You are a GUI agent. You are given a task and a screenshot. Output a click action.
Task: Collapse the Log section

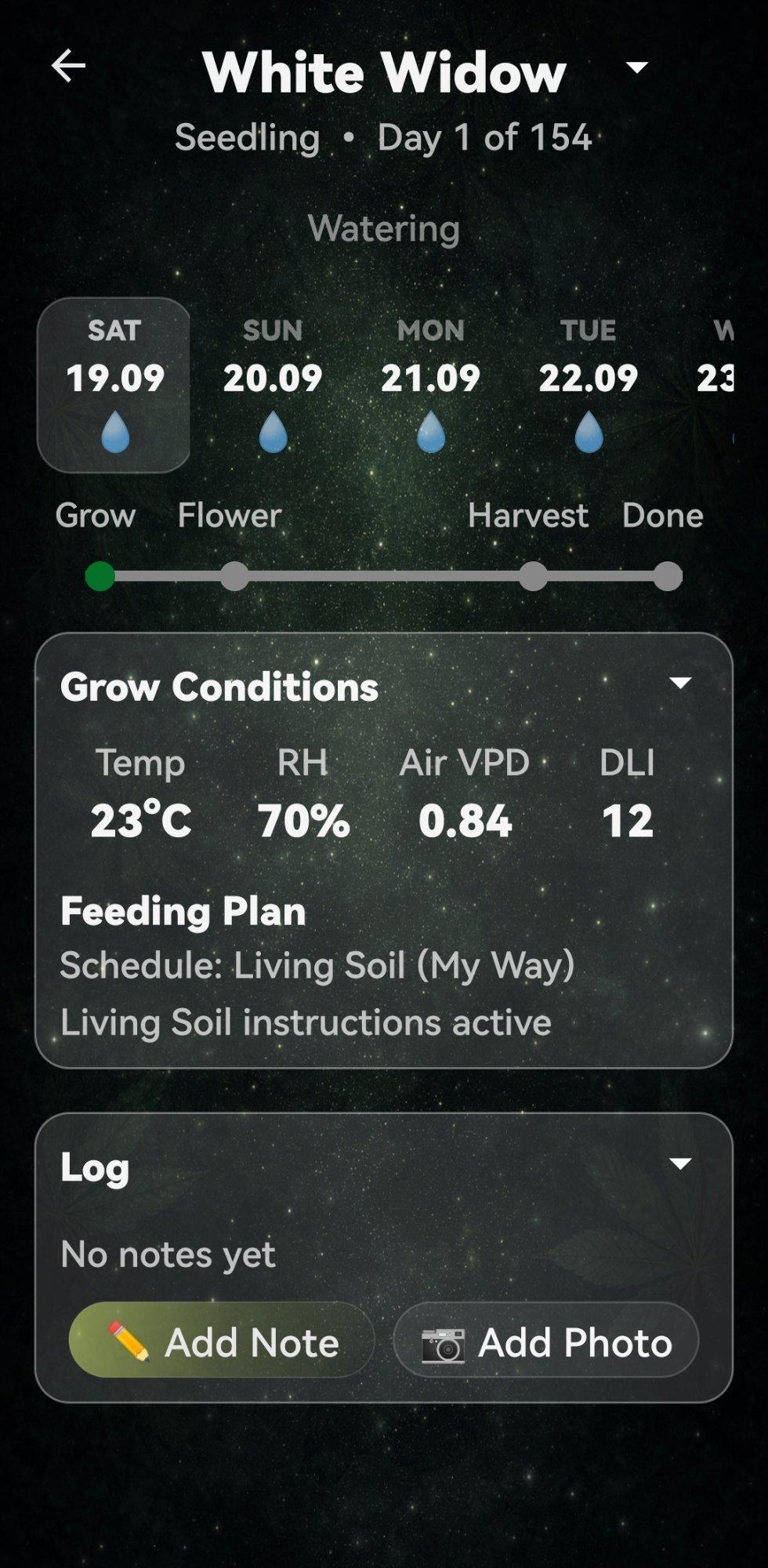(x=680, y=1163)
